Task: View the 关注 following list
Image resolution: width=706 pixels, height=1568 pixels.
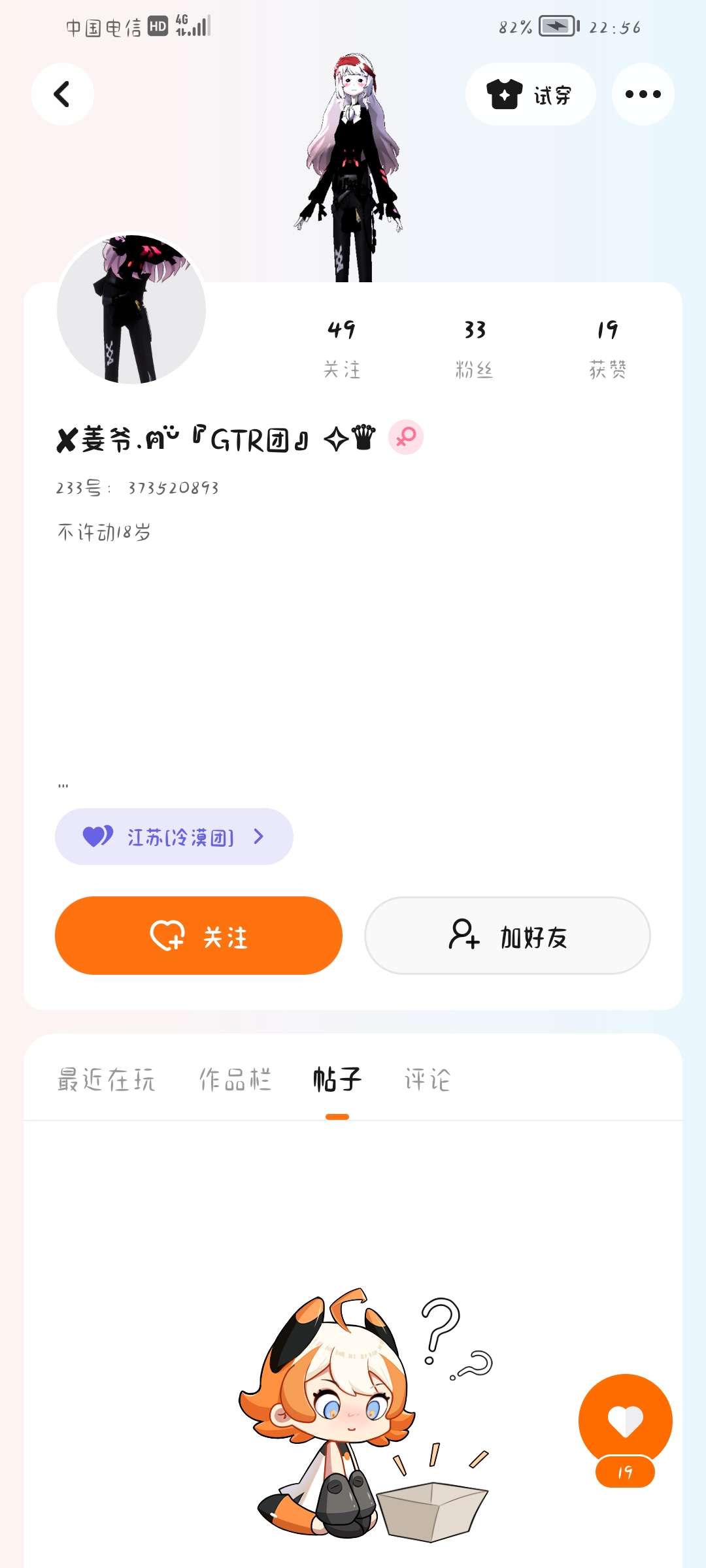Action: coord(341,348)
